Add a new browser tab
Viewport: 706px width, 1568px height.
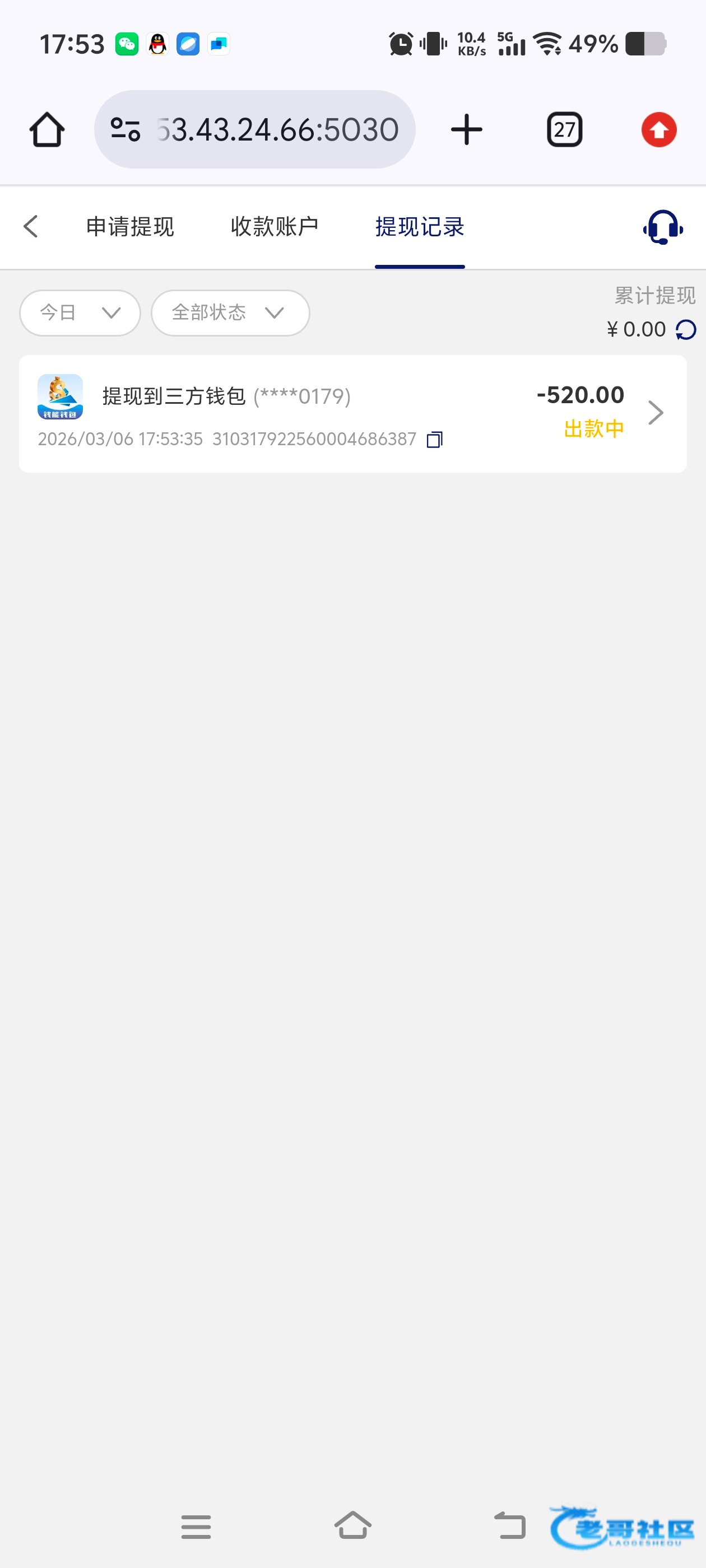466,130
